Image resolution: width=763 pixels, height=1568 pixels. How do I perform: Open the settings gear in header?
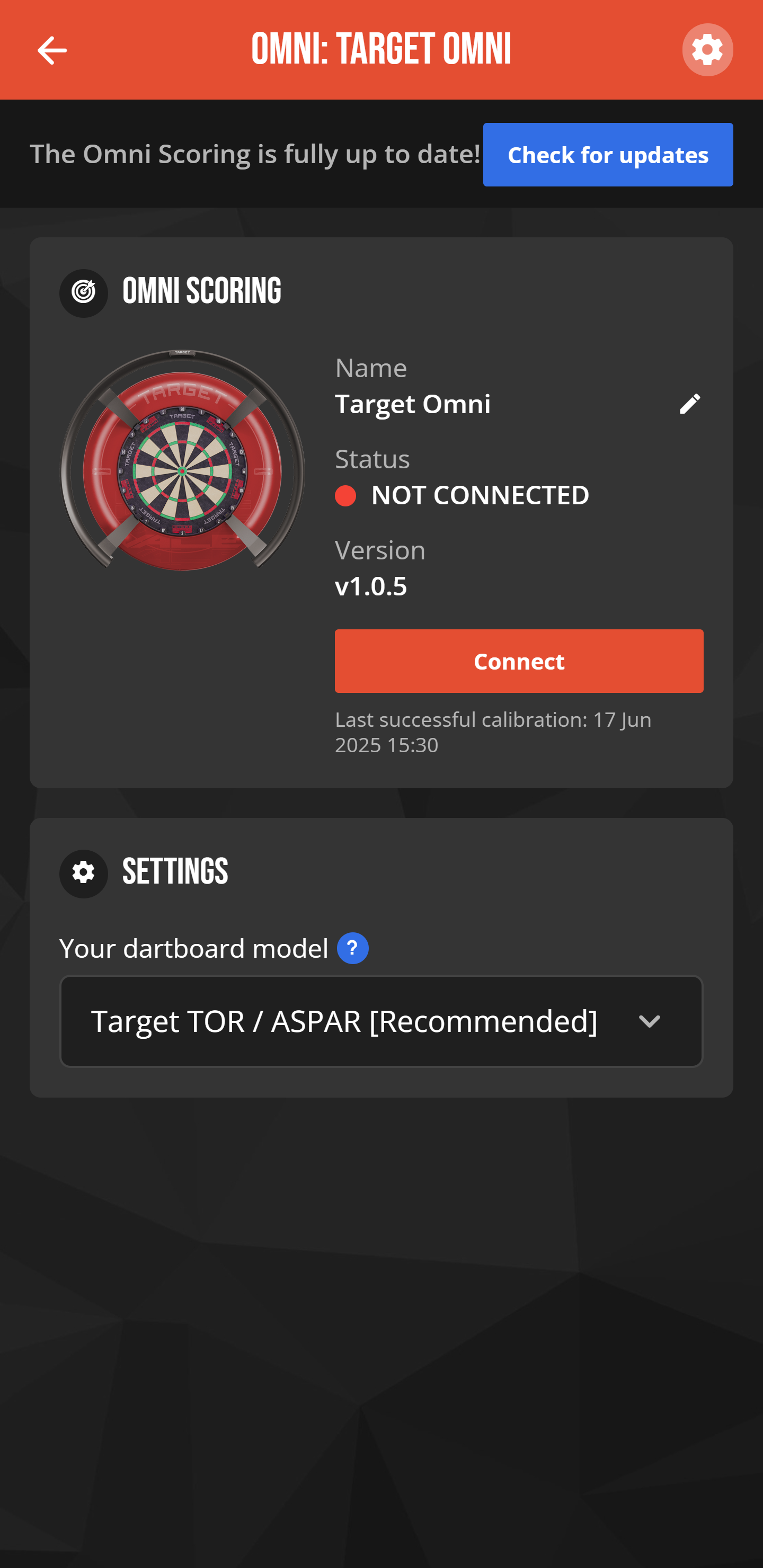[707, 50]
